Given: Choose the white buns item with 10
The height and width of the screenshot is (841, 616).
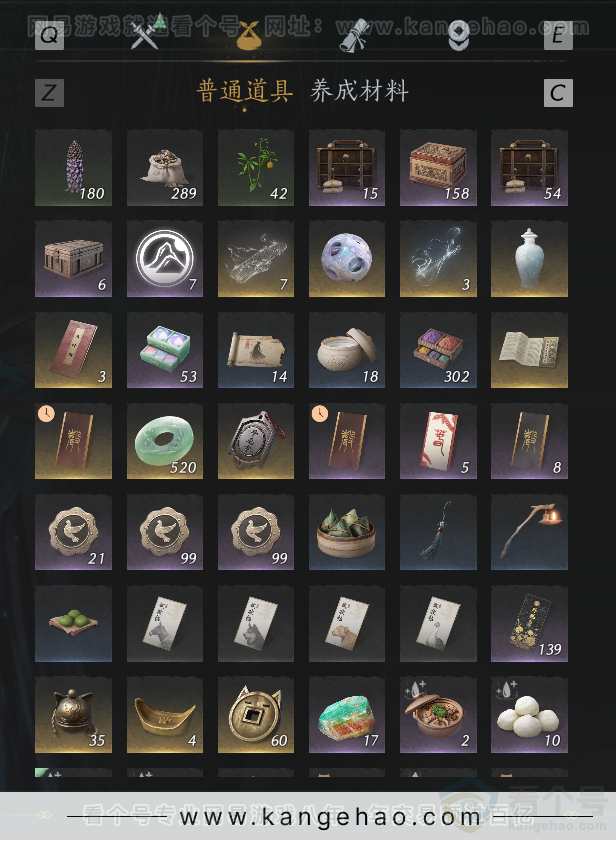Looking at the screenshot, I should [x=529, y=715].
